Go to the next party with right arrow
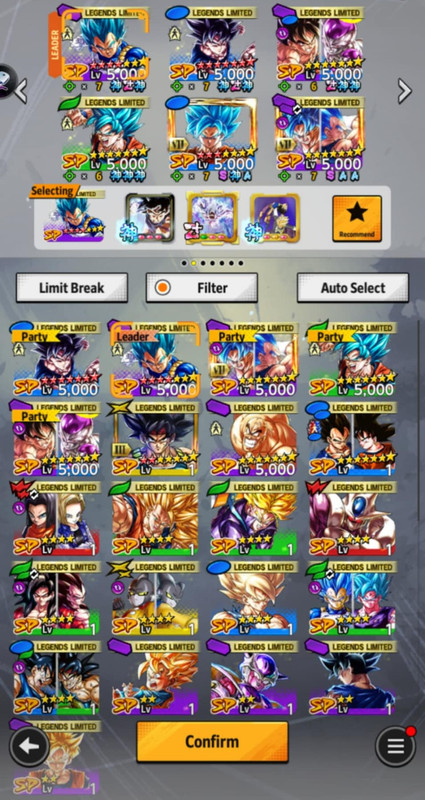425x800 pixels. pos(404,91)
